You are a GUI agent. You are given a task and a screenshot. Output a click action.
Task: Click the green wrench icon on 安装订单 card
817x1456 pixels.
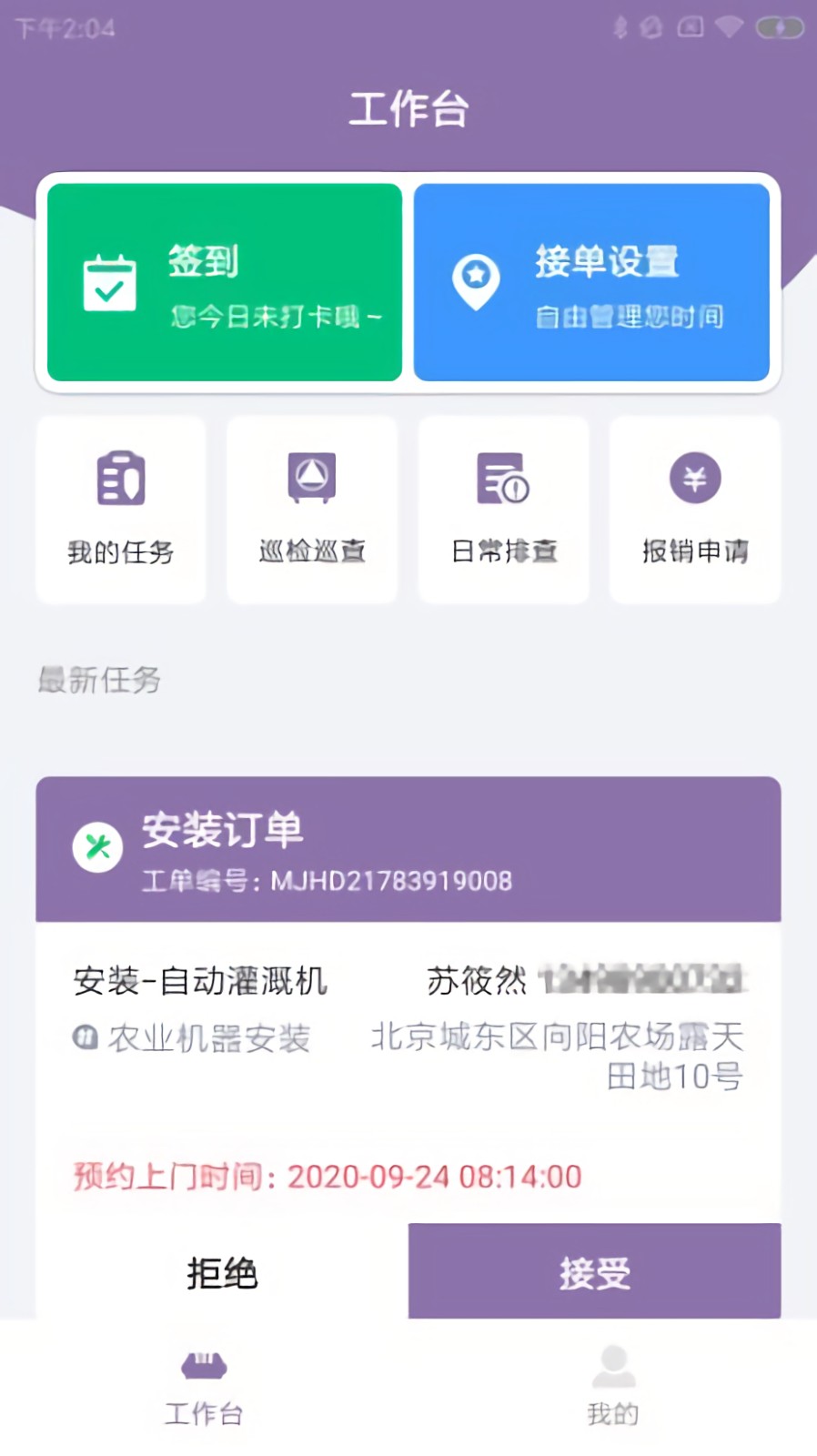click(97, 846)
